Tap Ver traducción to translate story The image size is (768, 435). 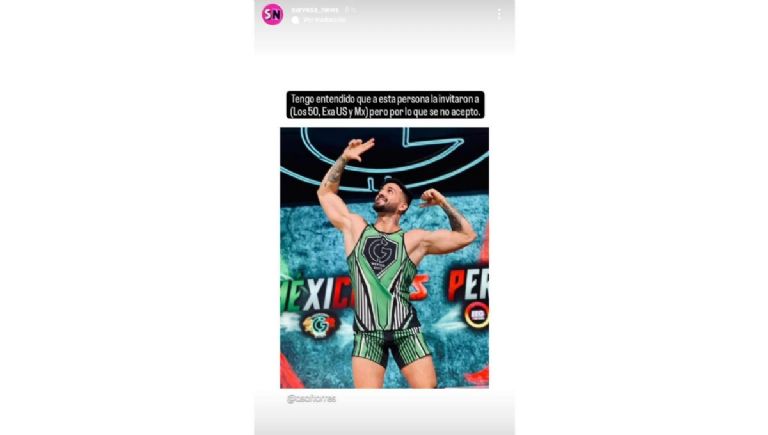[322, 20]
